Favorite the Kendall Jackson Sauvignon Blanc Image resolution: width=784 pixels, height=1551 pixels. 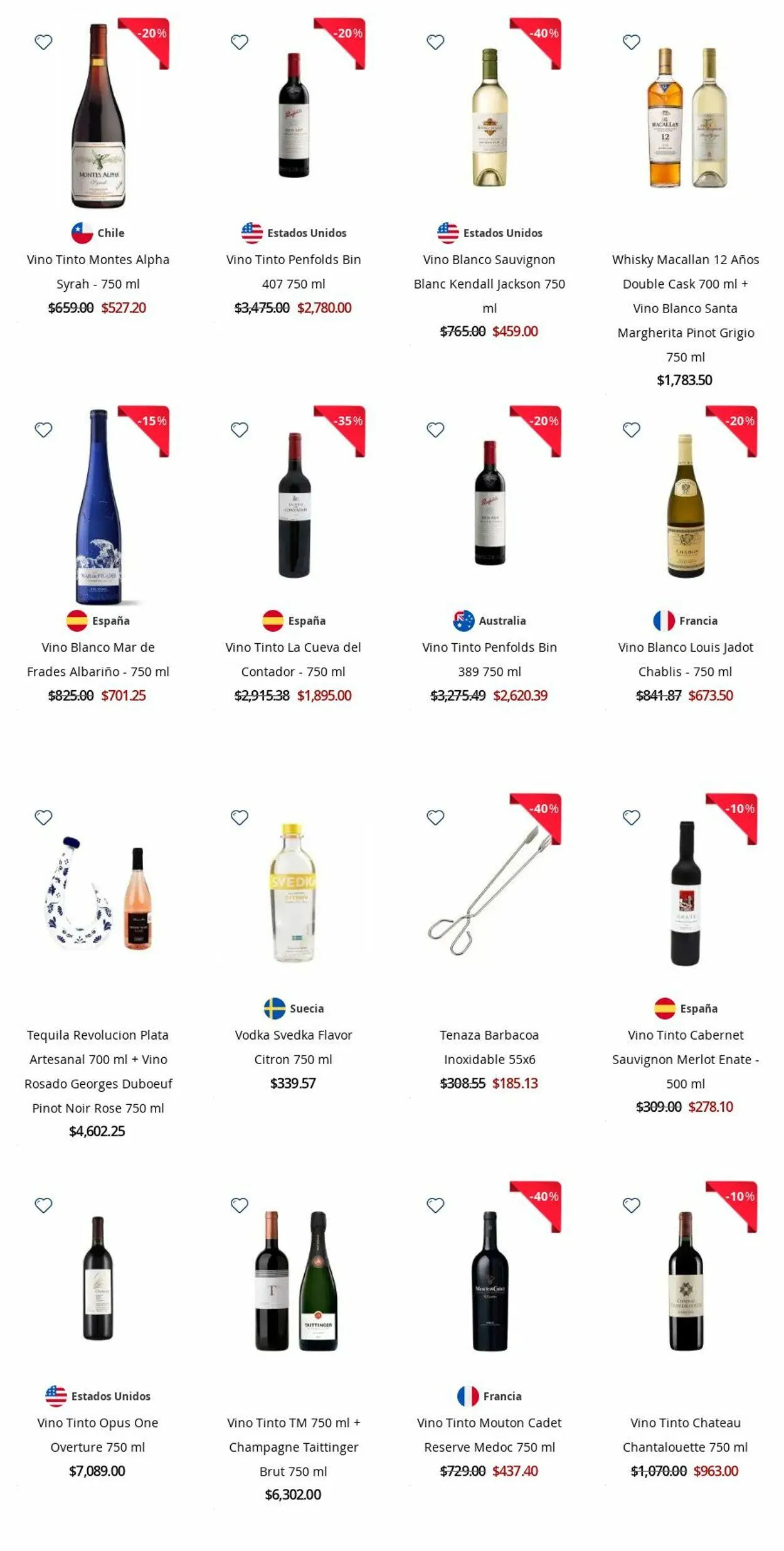point(435,42)
